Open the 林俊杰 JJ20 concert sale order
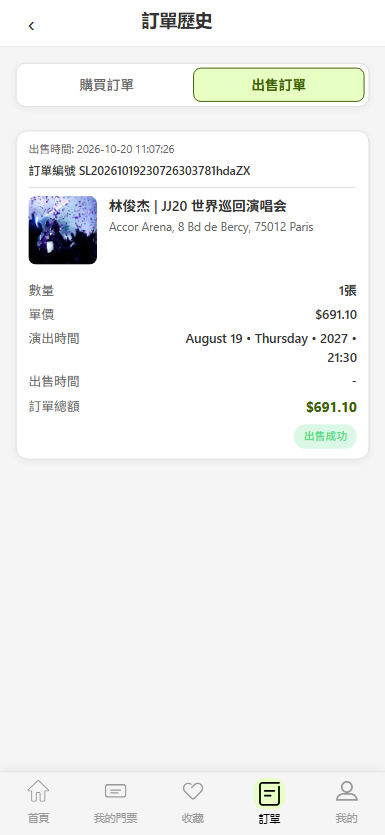The image size is (385, 835). pyautogui.click(x=192, y=294)
